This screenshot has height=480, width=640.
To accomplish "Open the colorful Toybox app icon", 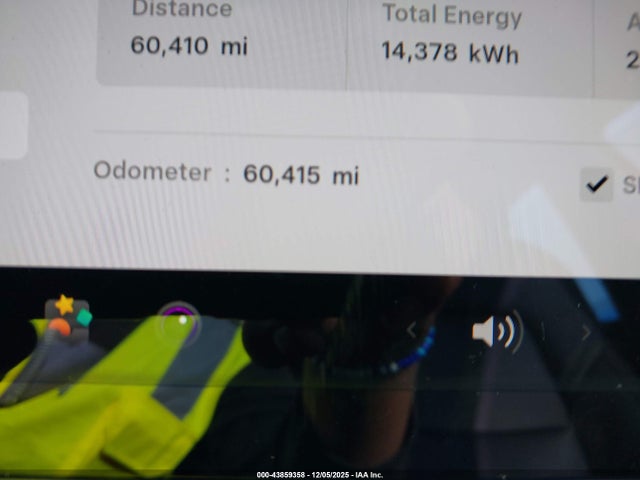I will [67, 316].
